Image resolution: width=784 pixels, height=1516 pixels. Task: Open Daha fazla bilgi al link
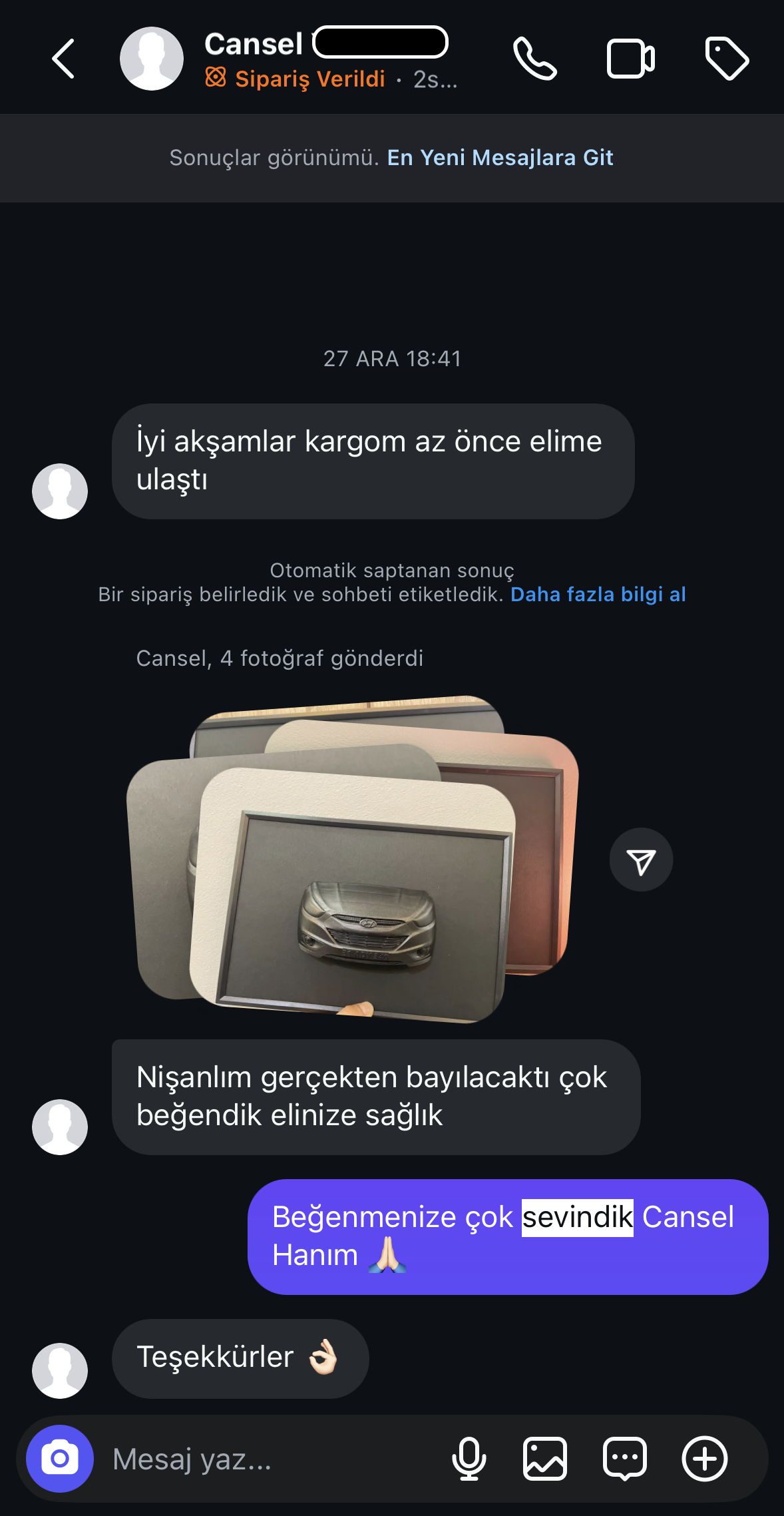point(598,595)
